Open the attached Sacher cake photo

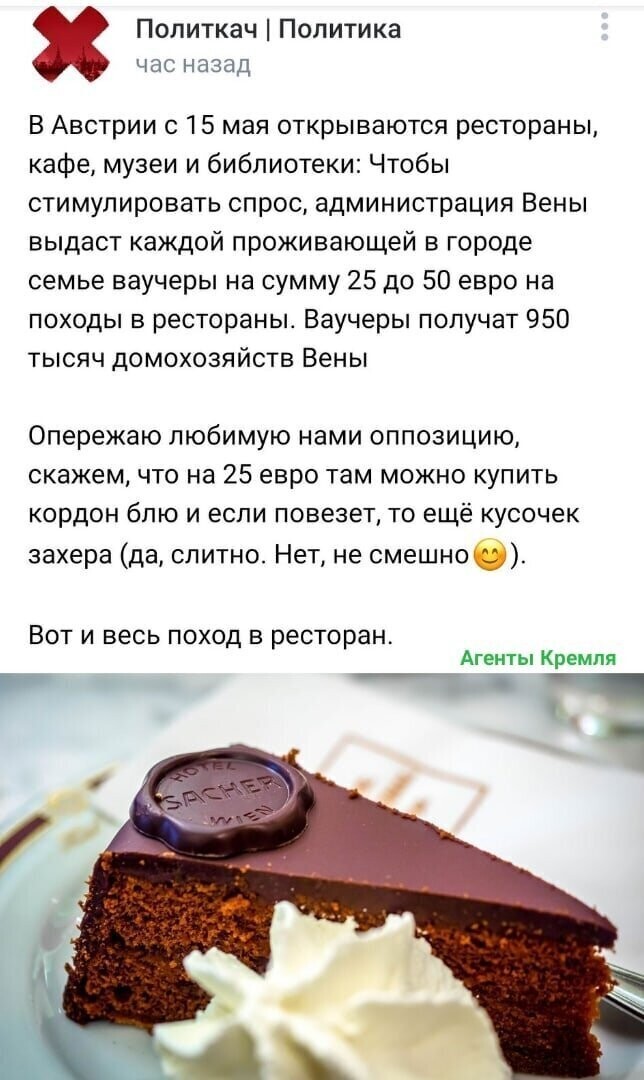click(322, 876)
